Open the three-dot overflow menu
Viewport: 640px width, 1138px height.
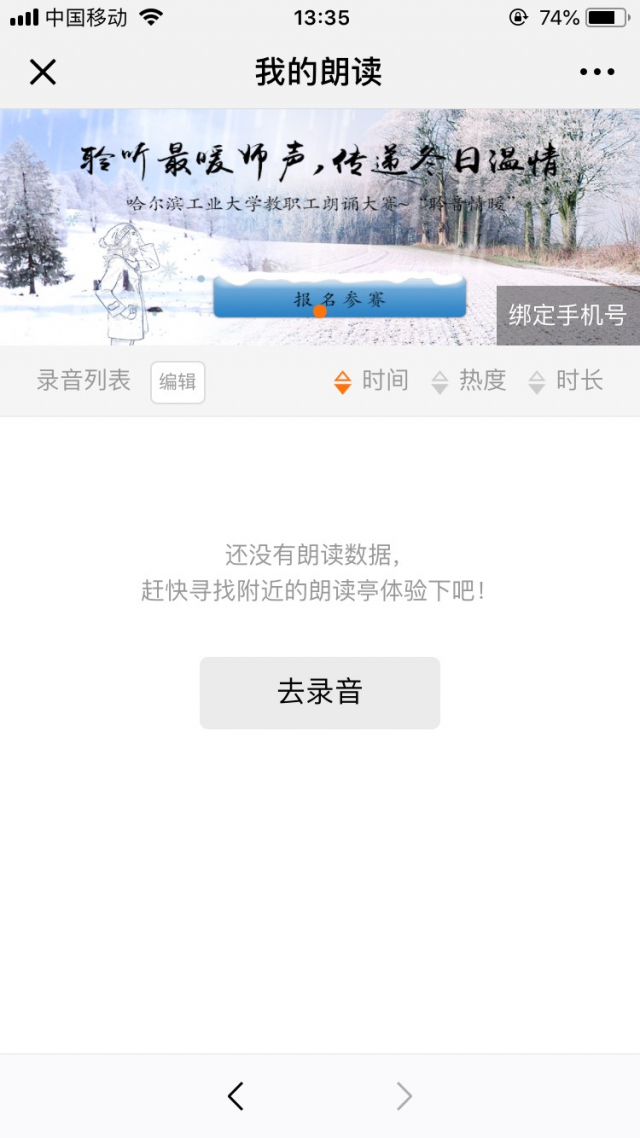tap(597, 72)
